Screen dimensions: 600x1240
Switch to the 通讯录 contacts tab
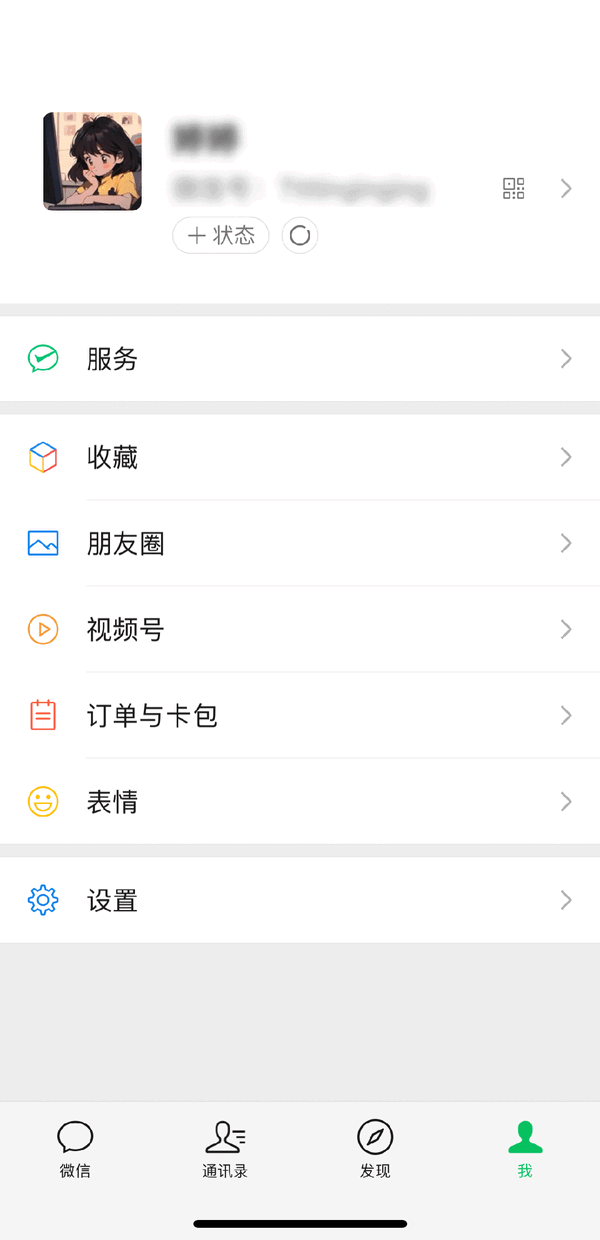[x=225, y=1148]
